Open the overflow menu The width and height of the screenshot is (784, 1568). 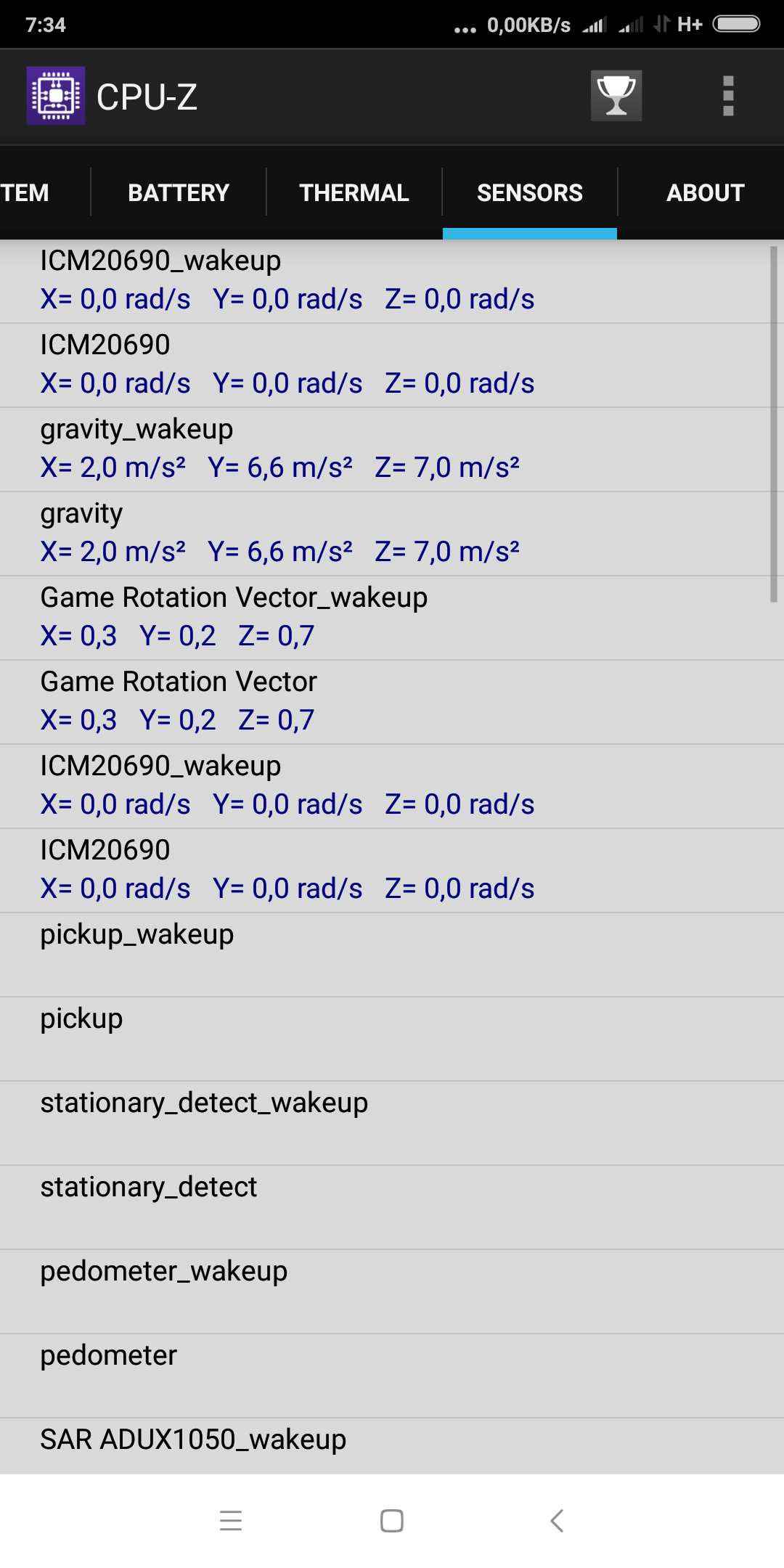[728, 96]
